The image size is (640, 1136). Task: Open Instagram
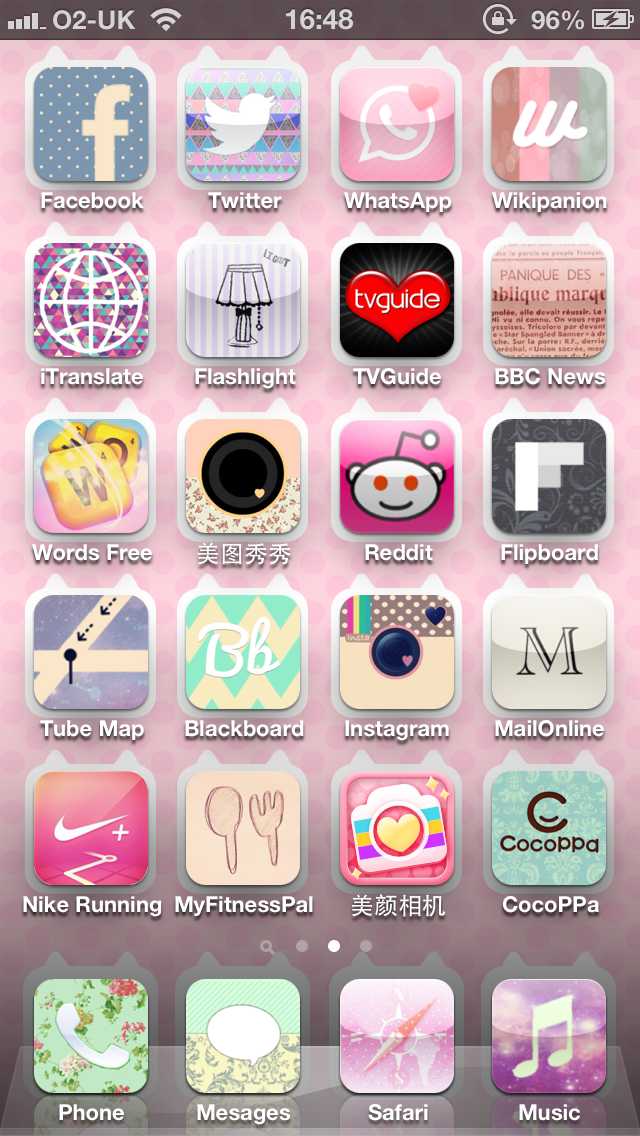click(x=397, y=652)
